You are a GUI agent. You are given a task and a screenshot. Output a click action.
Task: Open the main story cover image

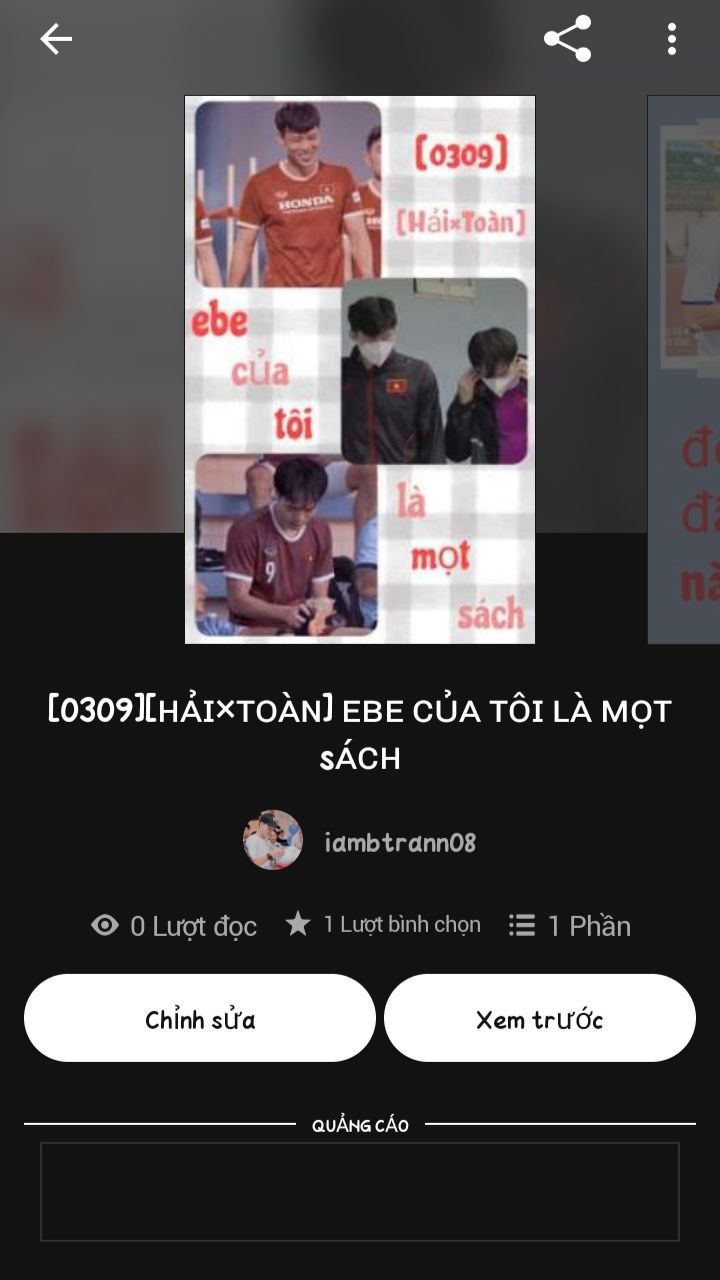tap(360, 370)
